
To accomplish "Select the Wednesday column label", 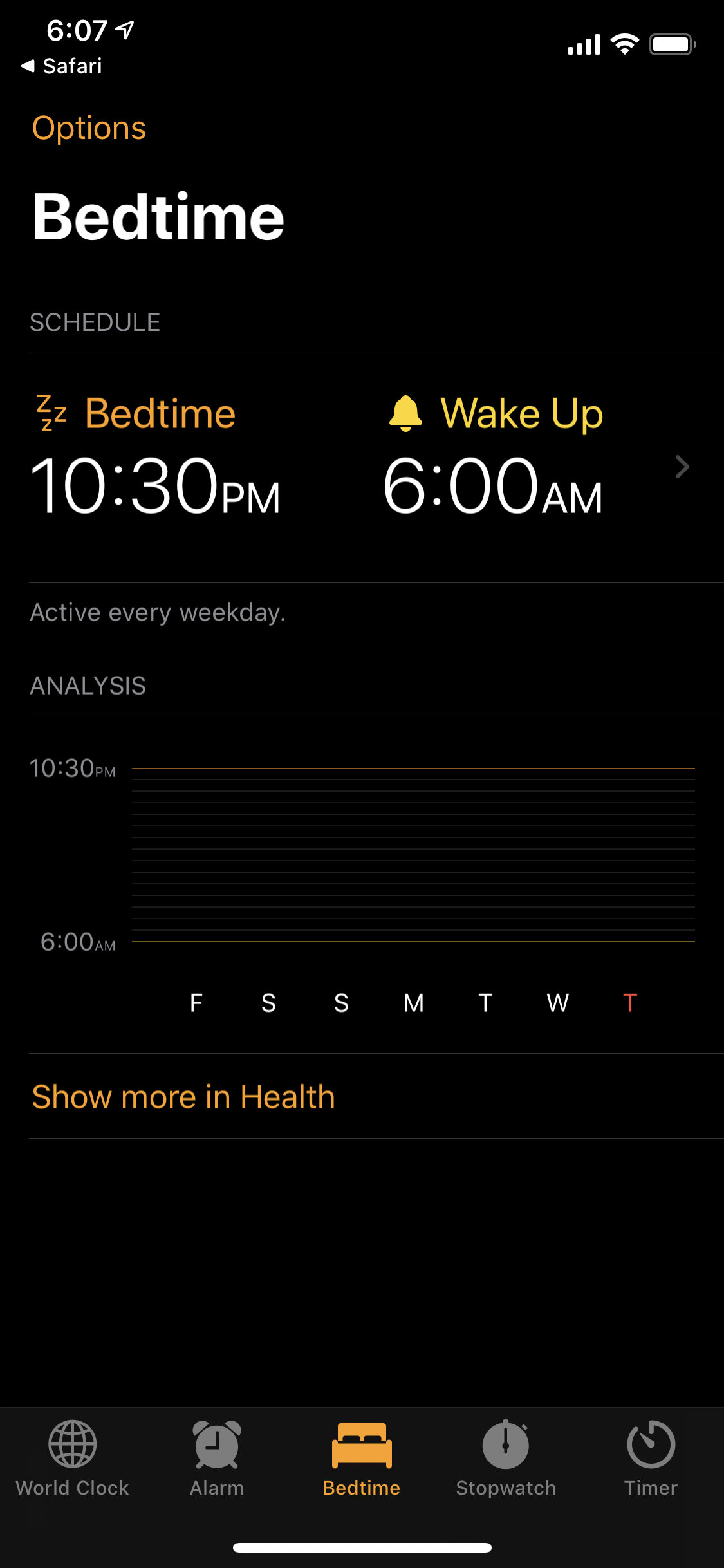I will coord(557,1003).
